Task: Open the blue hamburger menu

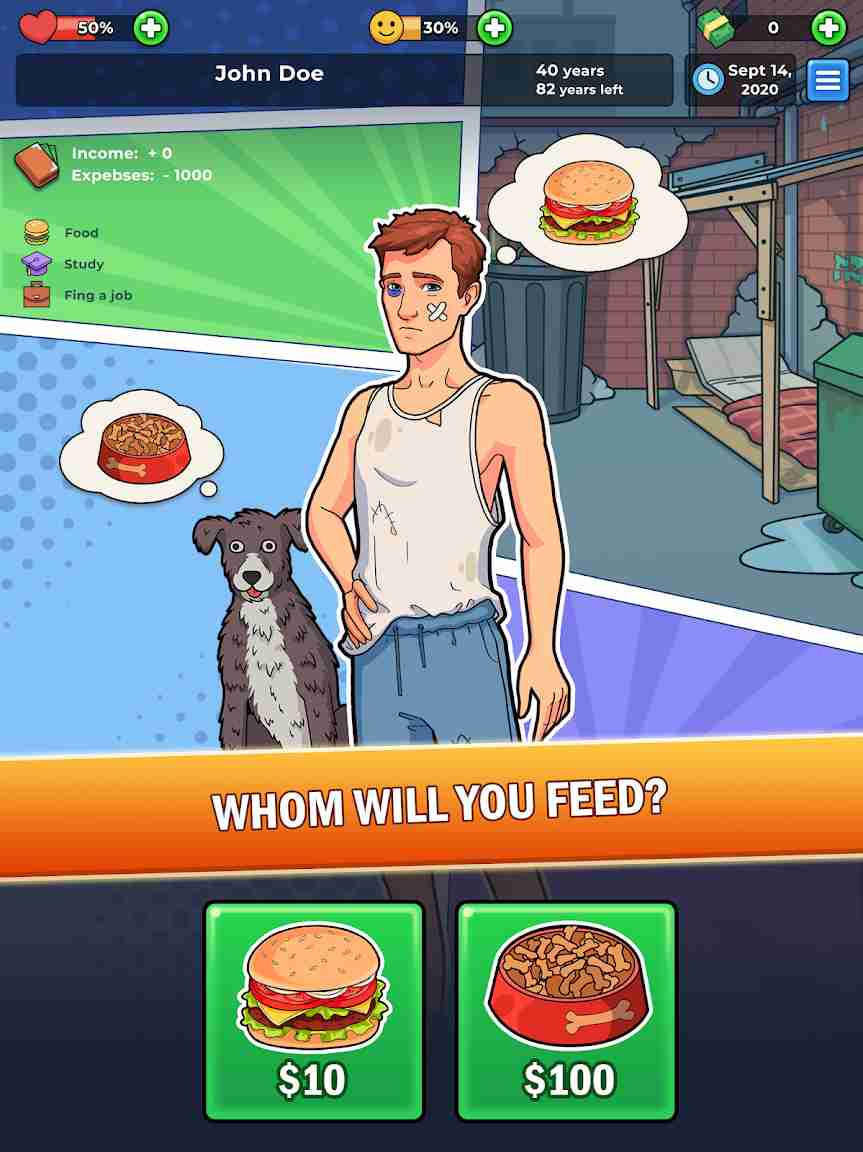Action: pos(827,80)
